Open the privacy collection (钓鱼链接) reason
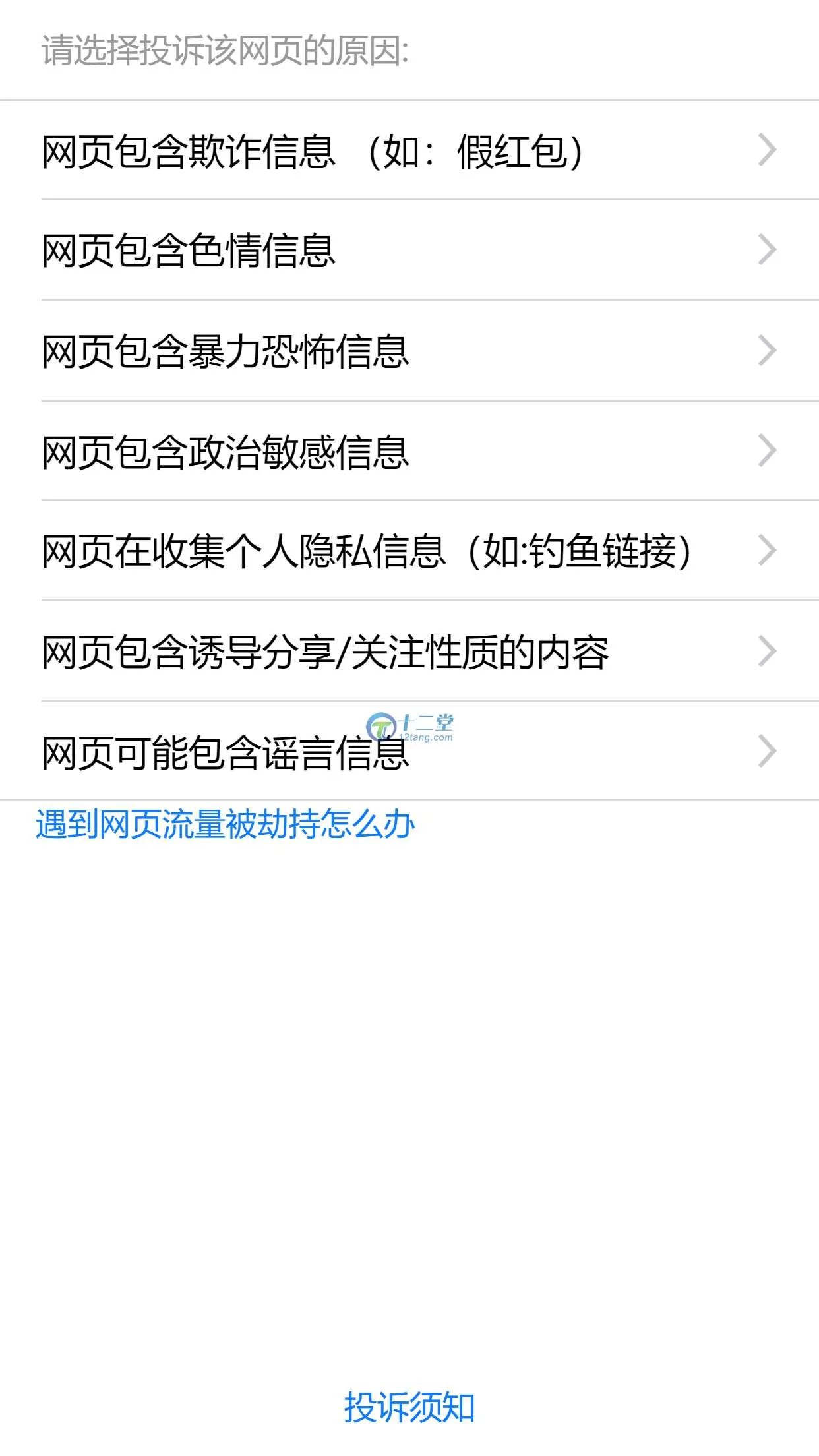The width and height of the screenshot is (819, 1456). coord(409,551)
